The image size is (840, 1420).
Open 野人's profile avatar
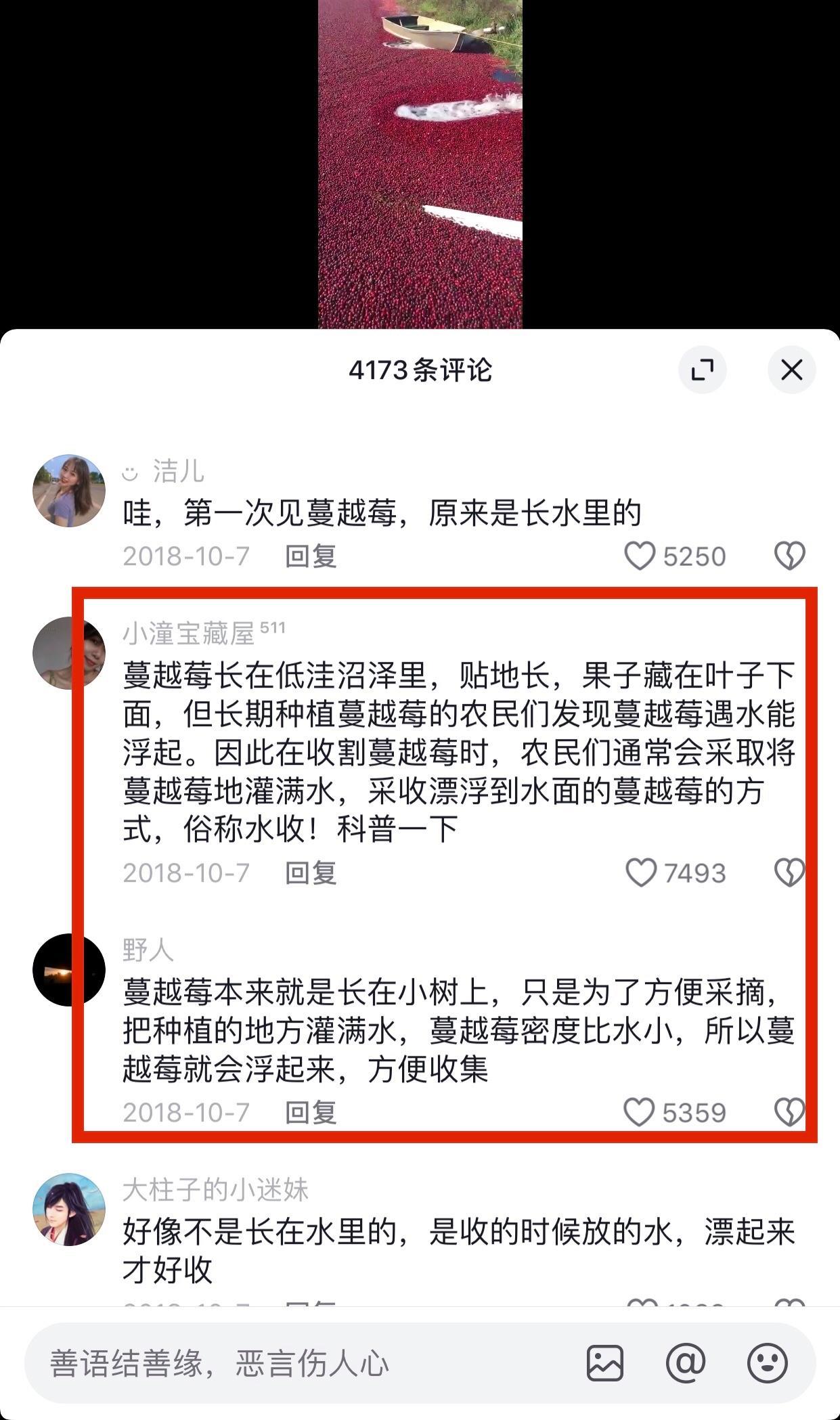point(69,969)
